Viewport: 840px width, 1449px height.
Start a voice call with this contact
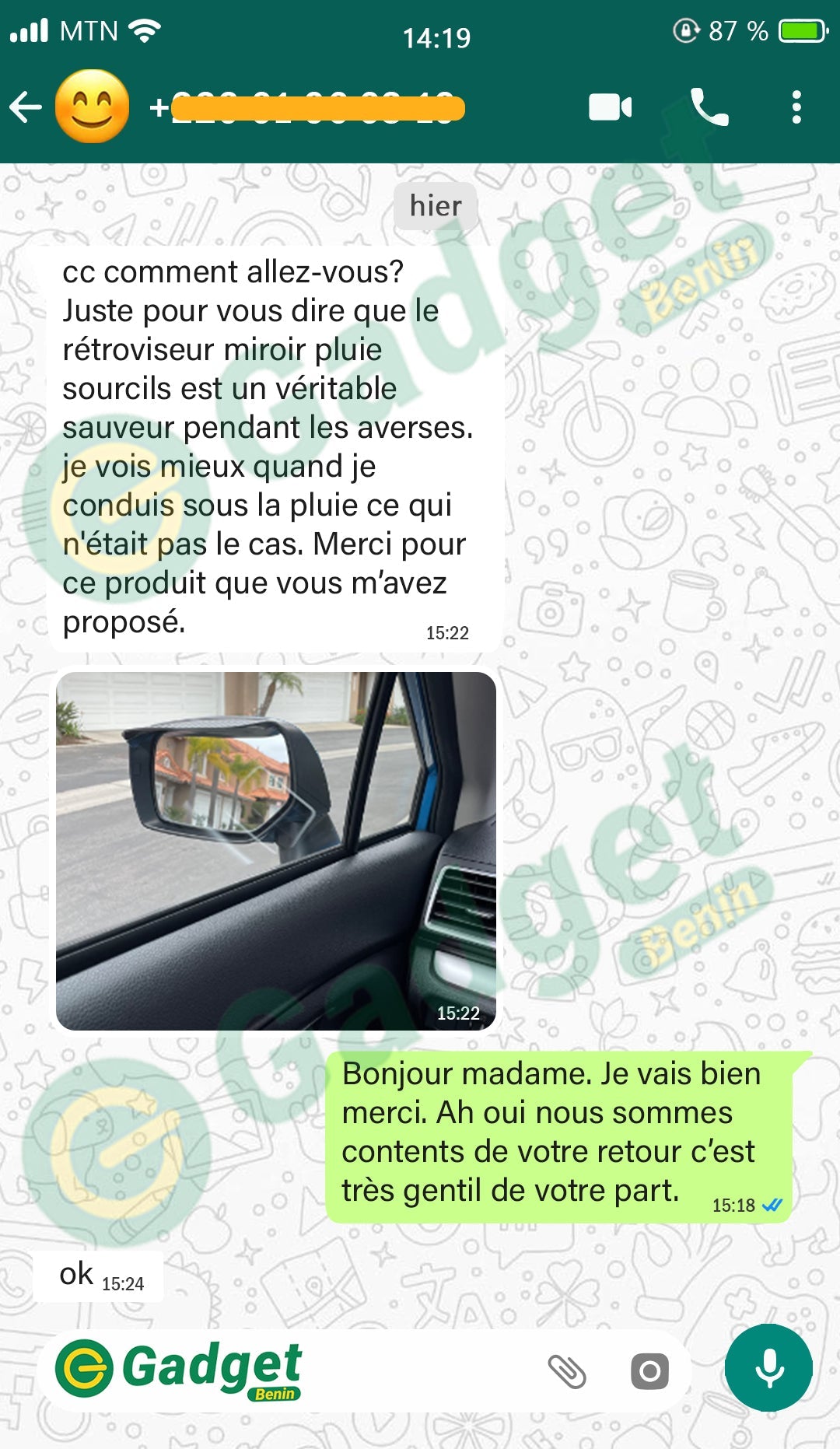pos(709,107)
